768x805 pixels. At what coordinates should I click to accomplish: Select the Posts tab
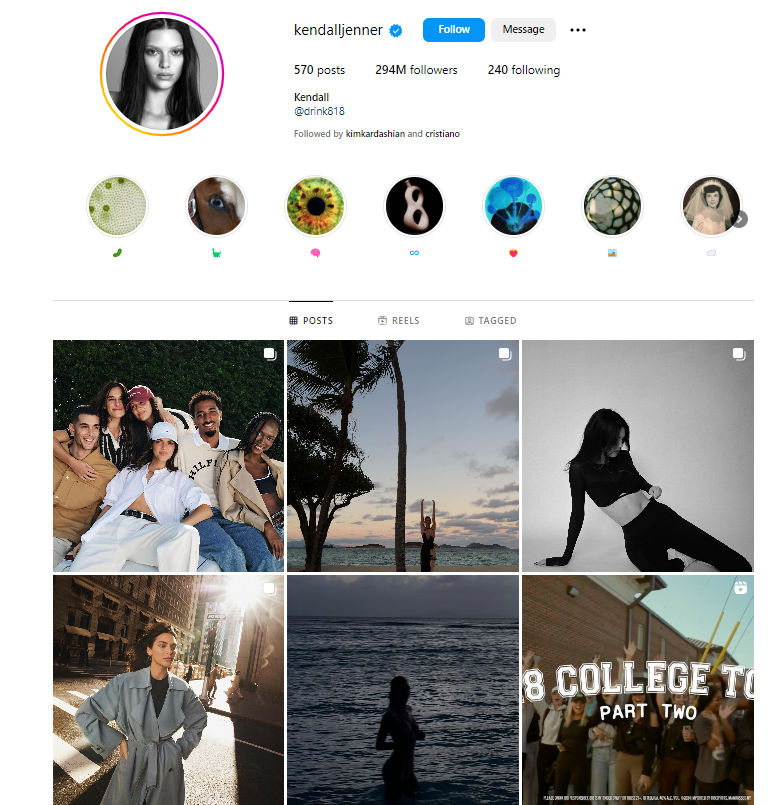coord(311,321)
